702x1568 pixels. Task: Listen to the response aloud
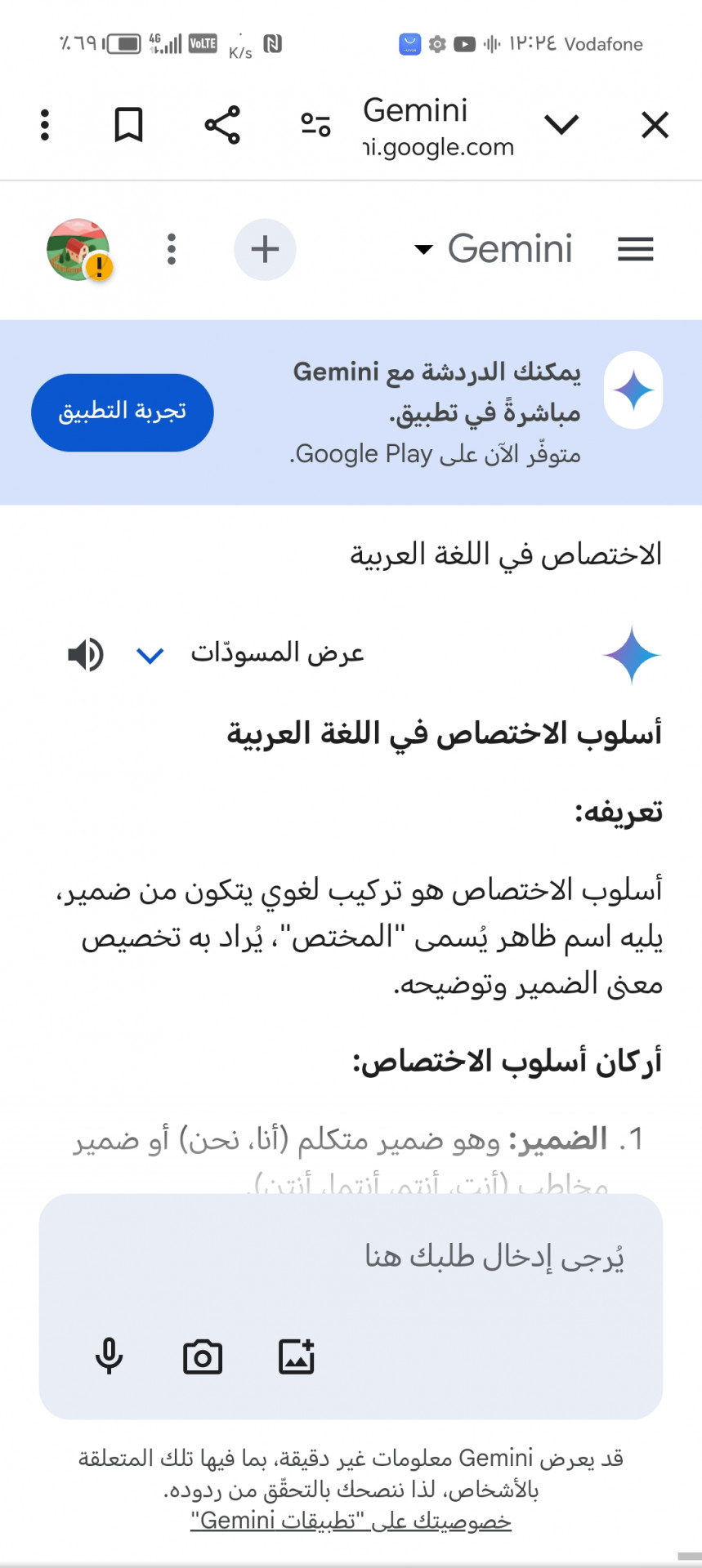[85, 654]
